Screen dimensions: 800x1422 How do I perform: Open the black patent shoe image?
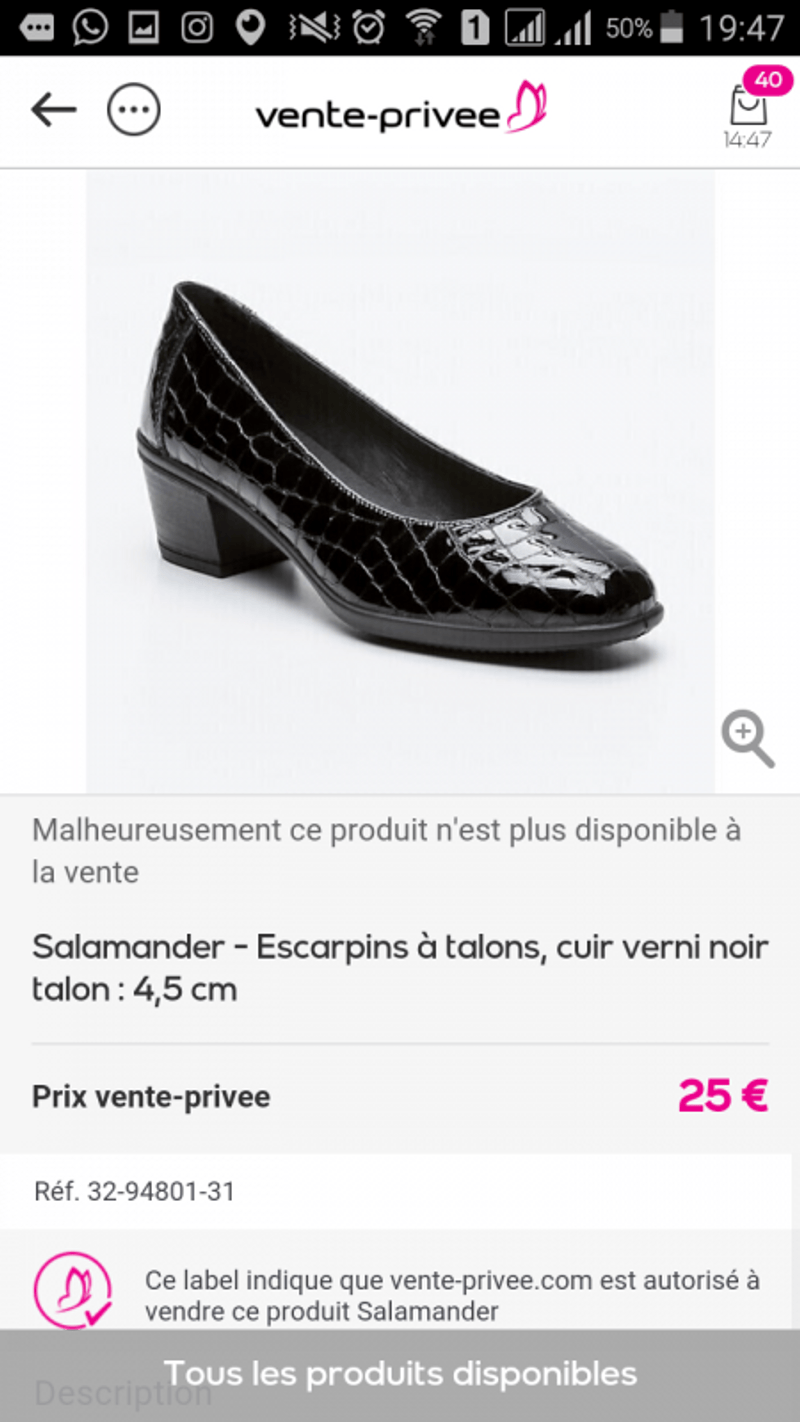click(x=400, y=470)
